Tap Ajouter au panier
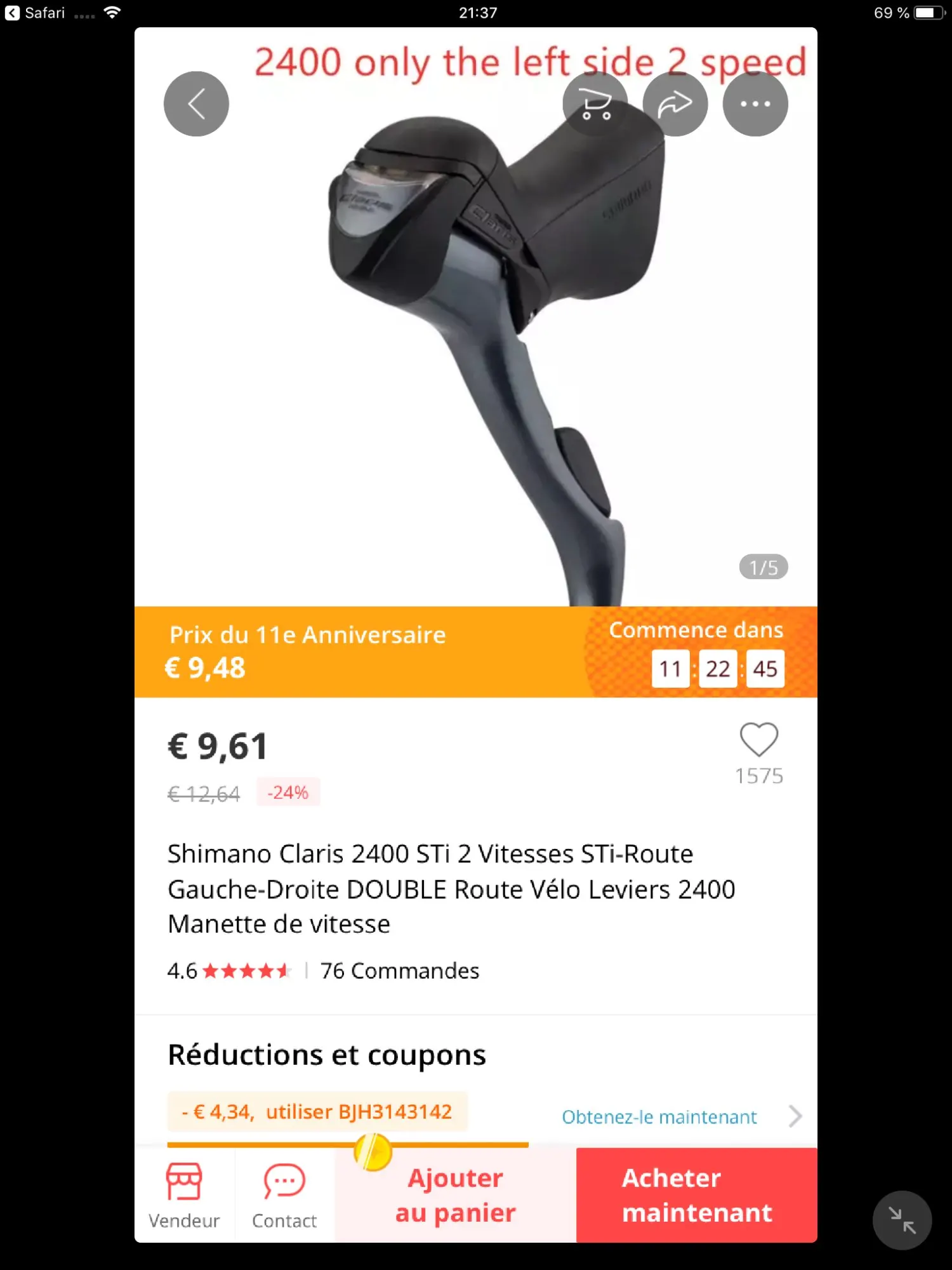Image resolution: width=952 pixels, height=1270 pixels. pos(455,1196)
